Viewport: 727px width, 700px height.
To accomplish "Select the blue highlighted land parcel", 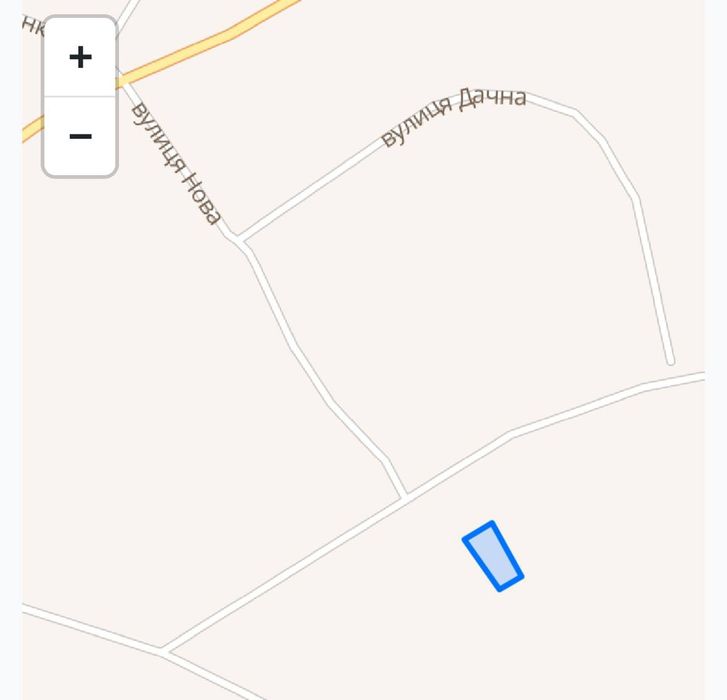I will tap(493, 557).
